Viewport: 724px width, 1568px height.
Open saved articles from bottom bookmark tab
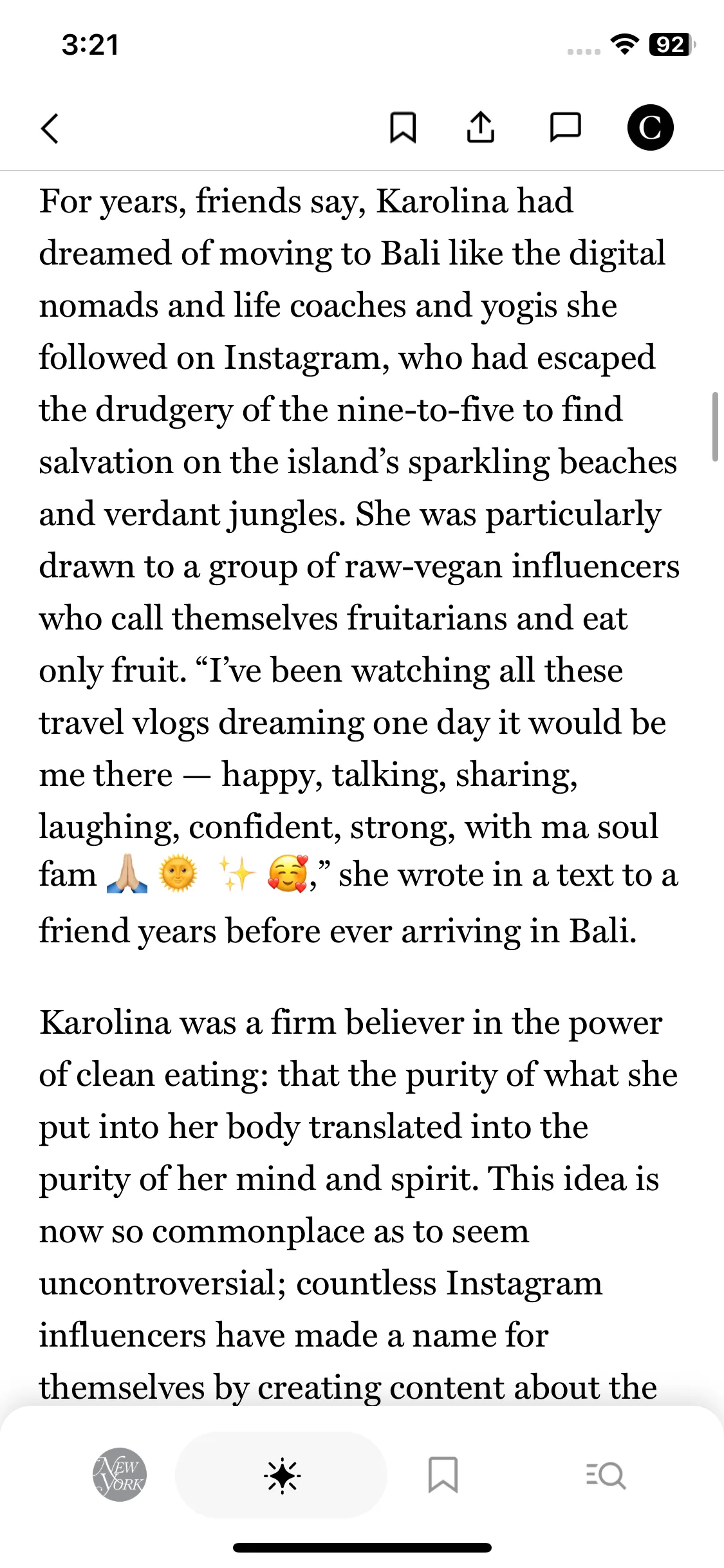pos(443,1475)
